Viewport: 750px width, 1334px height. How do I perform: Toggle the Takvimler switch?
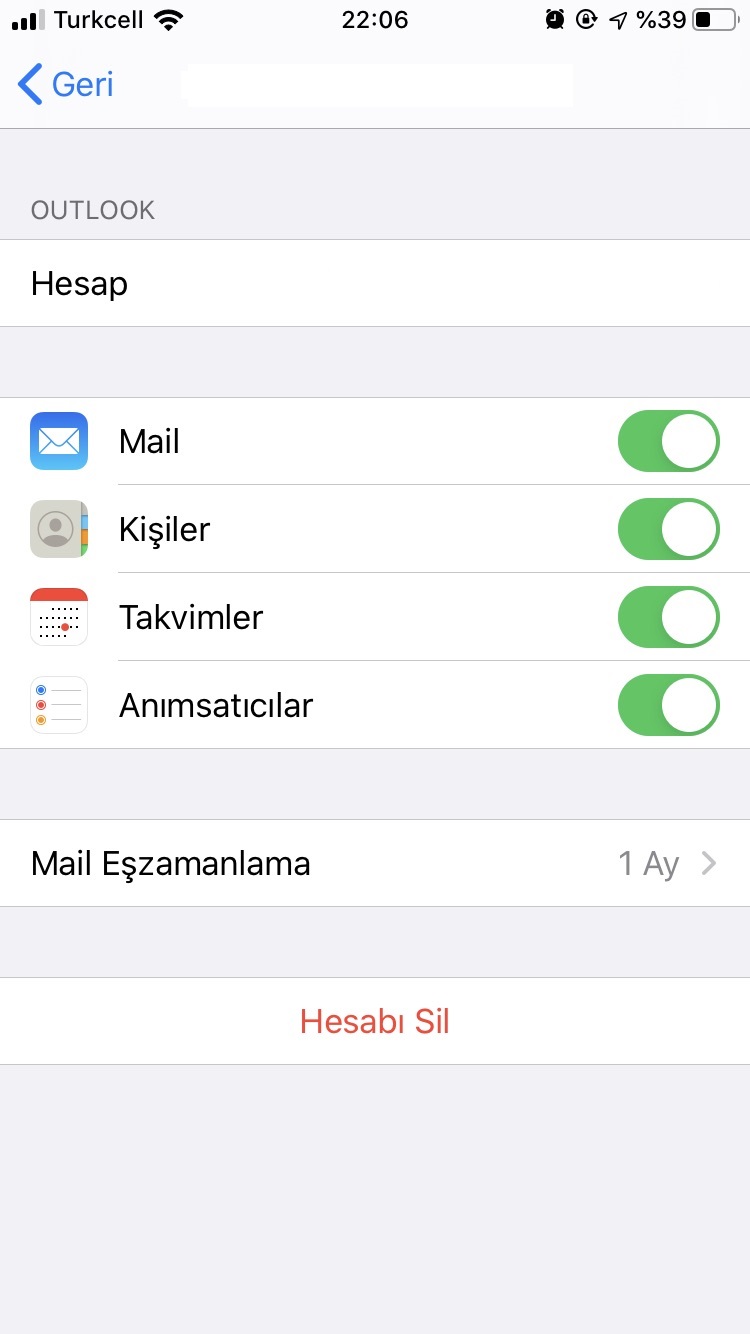click(669, 617)
